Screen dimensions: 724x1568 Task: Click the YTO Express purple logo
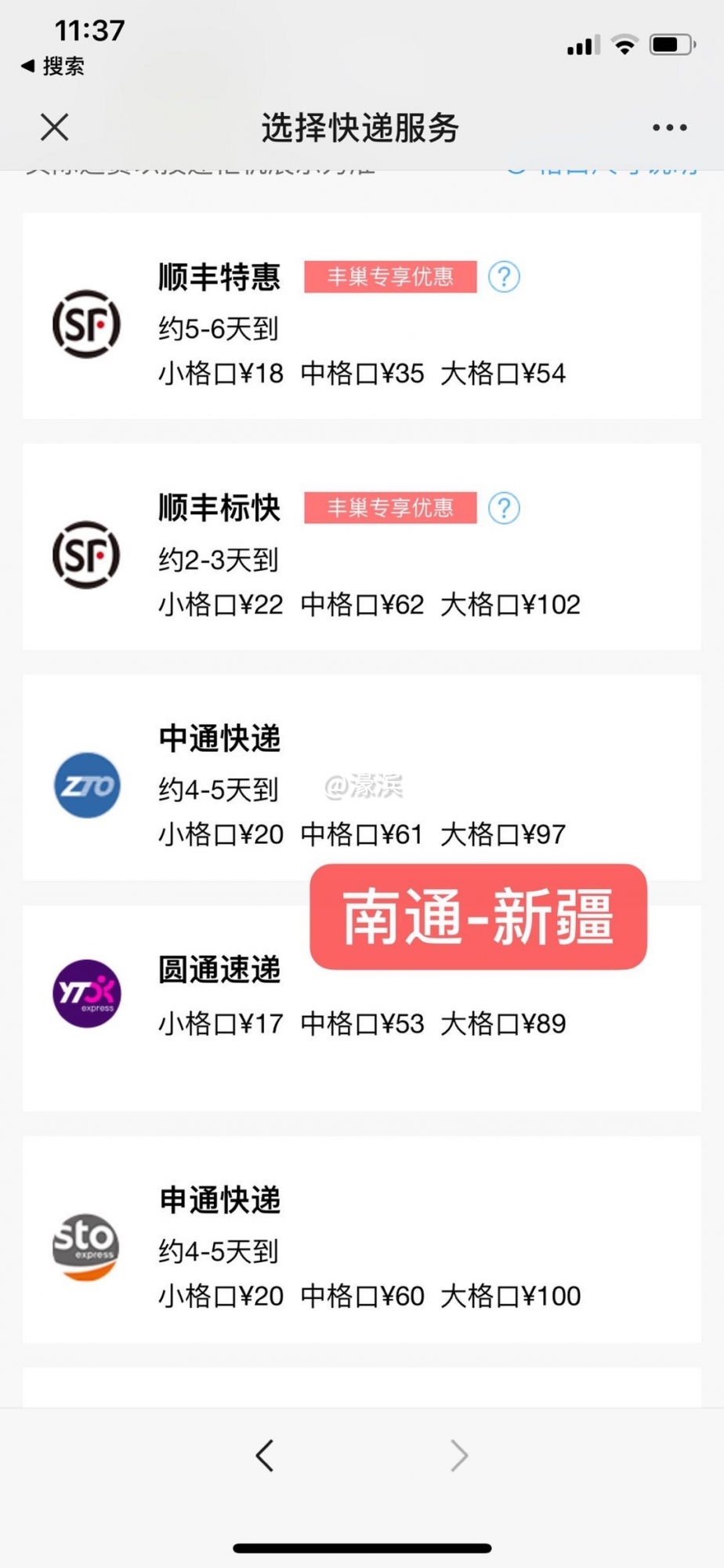point(86,994)
